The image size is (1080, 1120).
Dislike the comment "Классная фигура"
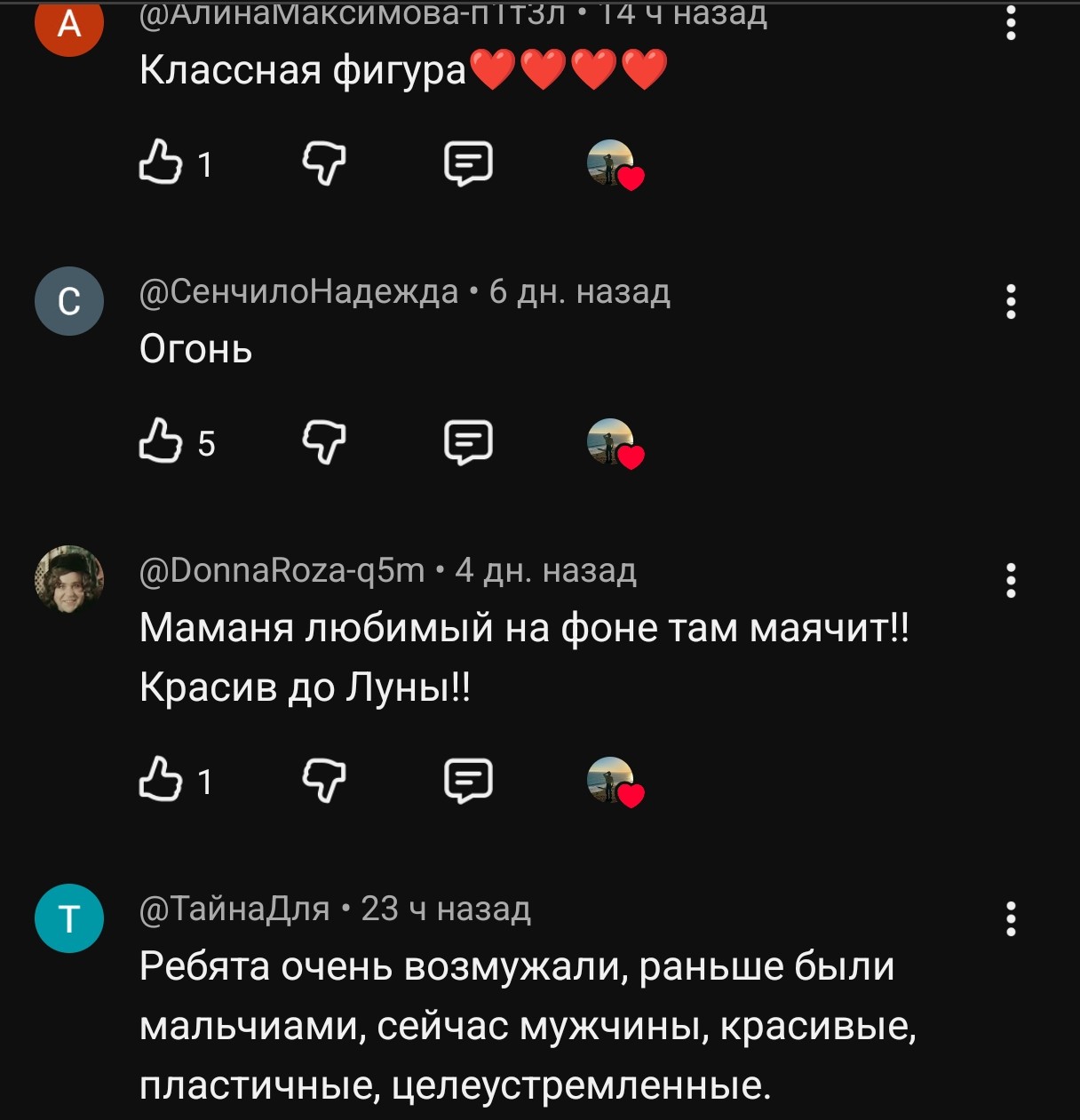tap(324, 163)
